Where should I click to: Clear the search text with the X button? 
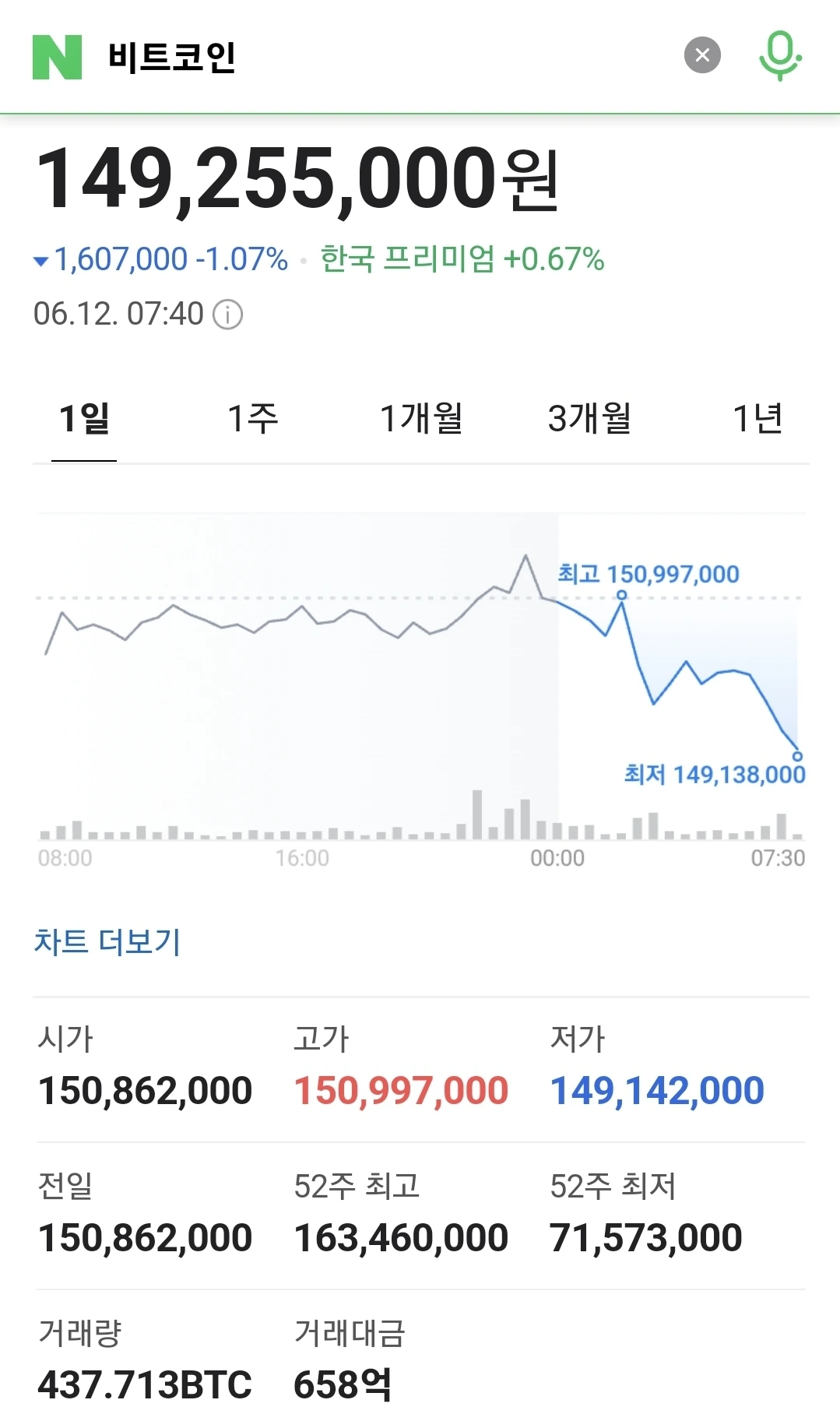[702, 55]
